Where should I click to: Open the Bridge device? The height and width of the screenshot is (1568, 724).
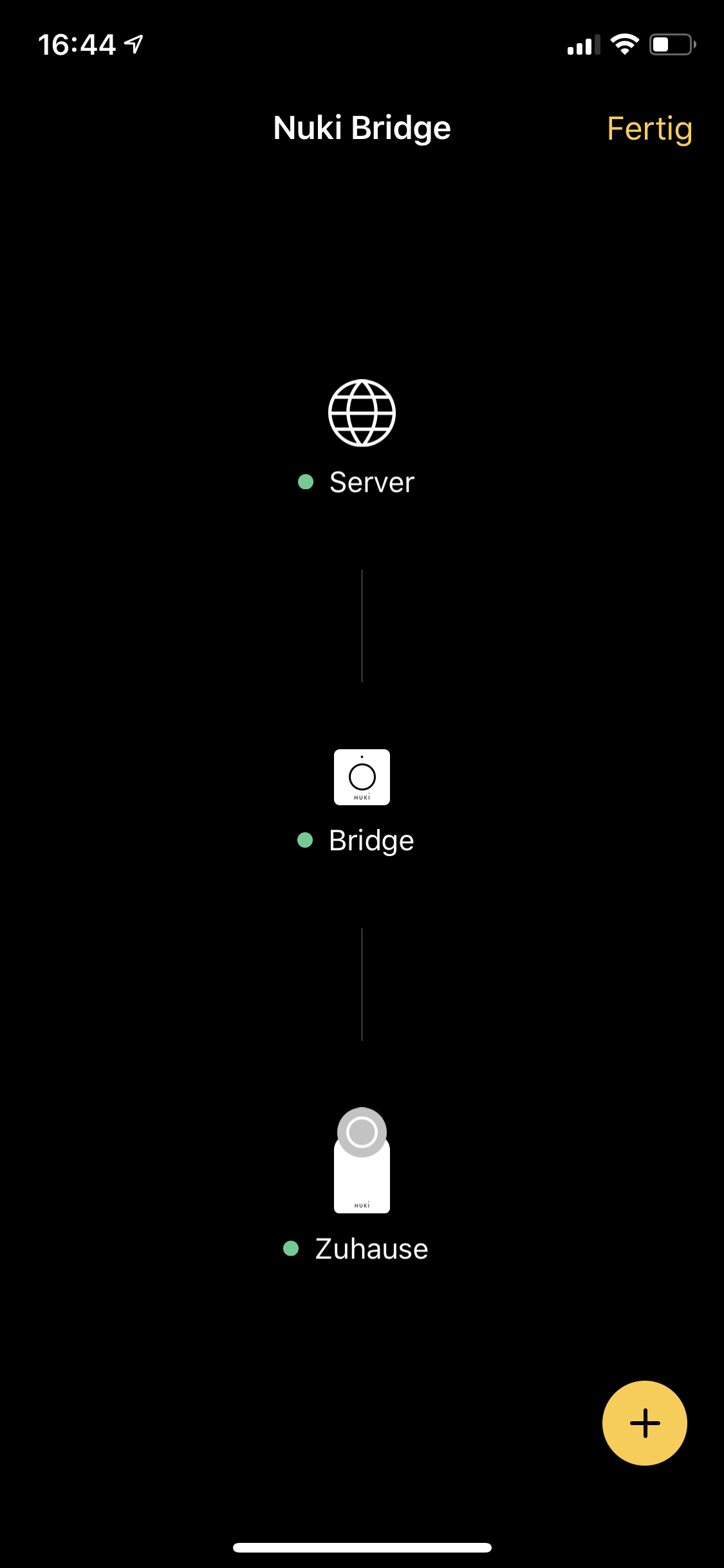(x=362, y=777)
